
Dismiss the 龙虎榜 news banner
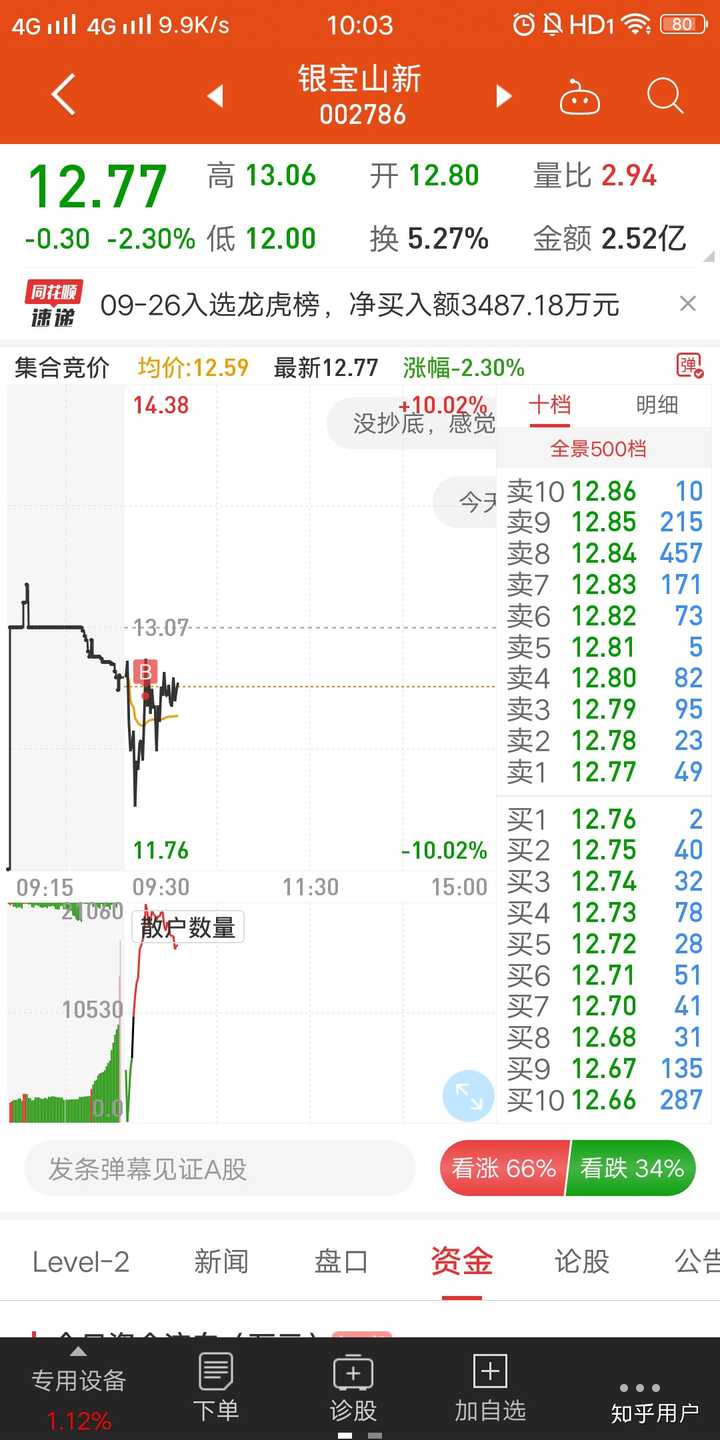point(688,304)
